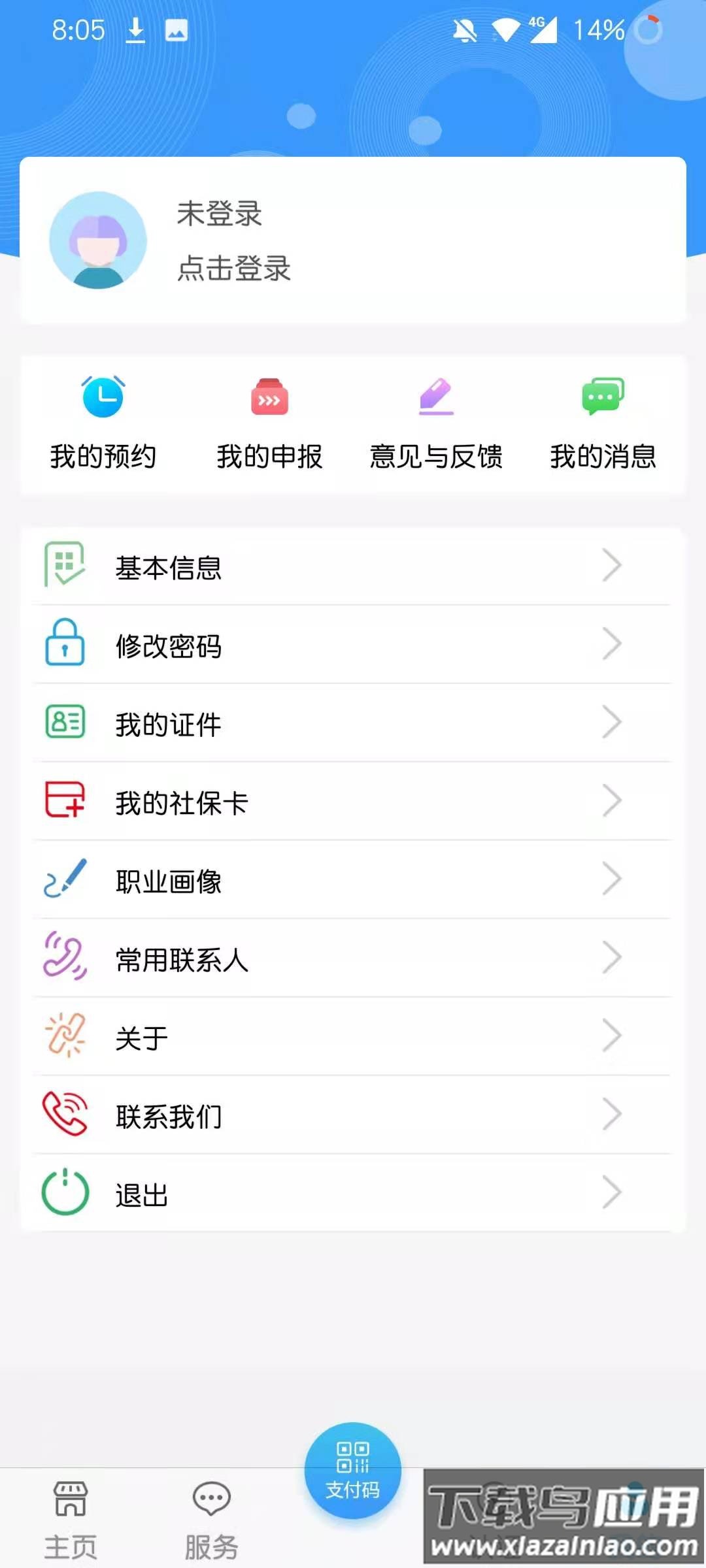Expand the 常用联系人 chevron arrow
The height and width of the screenshot is (1568, 706).
(611, 958)
